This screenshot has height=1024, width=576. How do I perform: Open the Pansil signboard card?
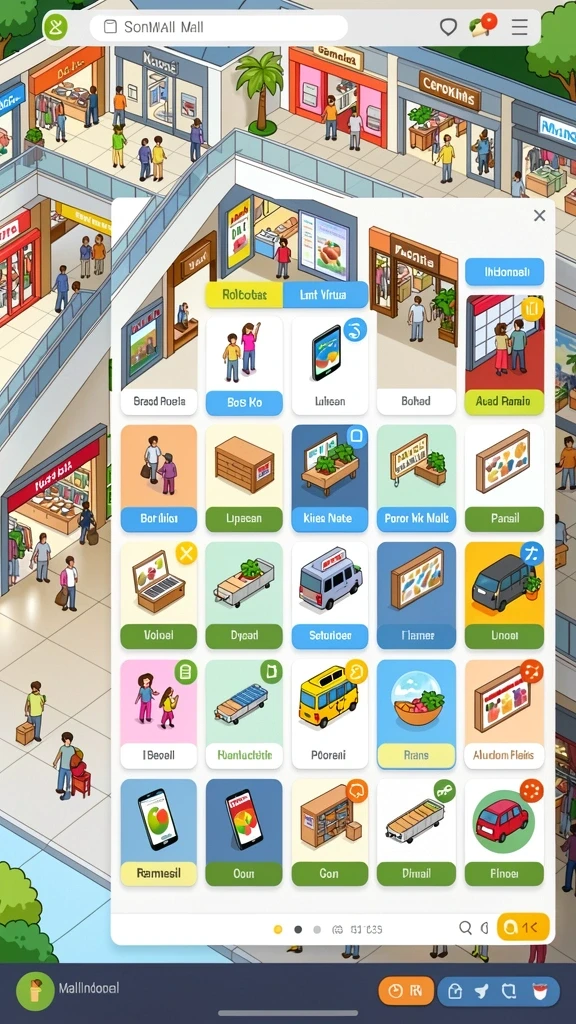click(504, 478)
